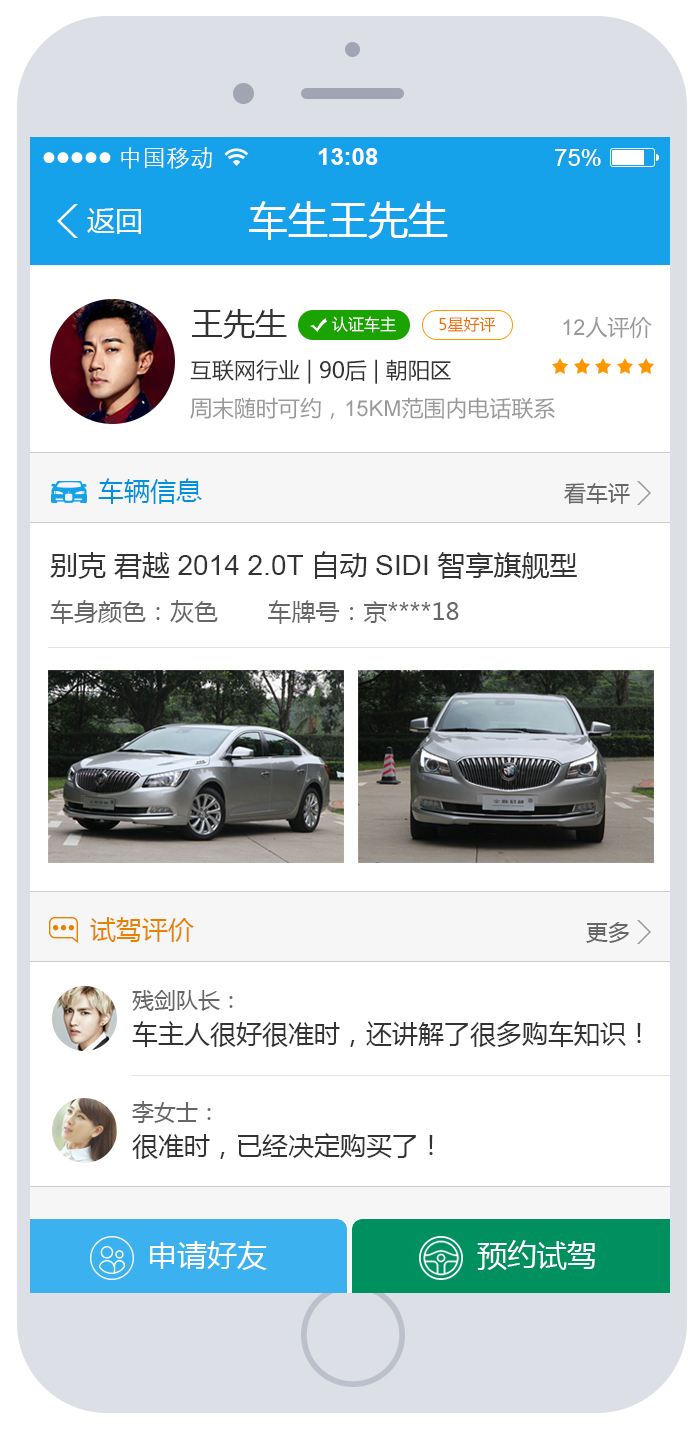
Task: Go back with the 返回 button
Action: [x=100, y=221]
